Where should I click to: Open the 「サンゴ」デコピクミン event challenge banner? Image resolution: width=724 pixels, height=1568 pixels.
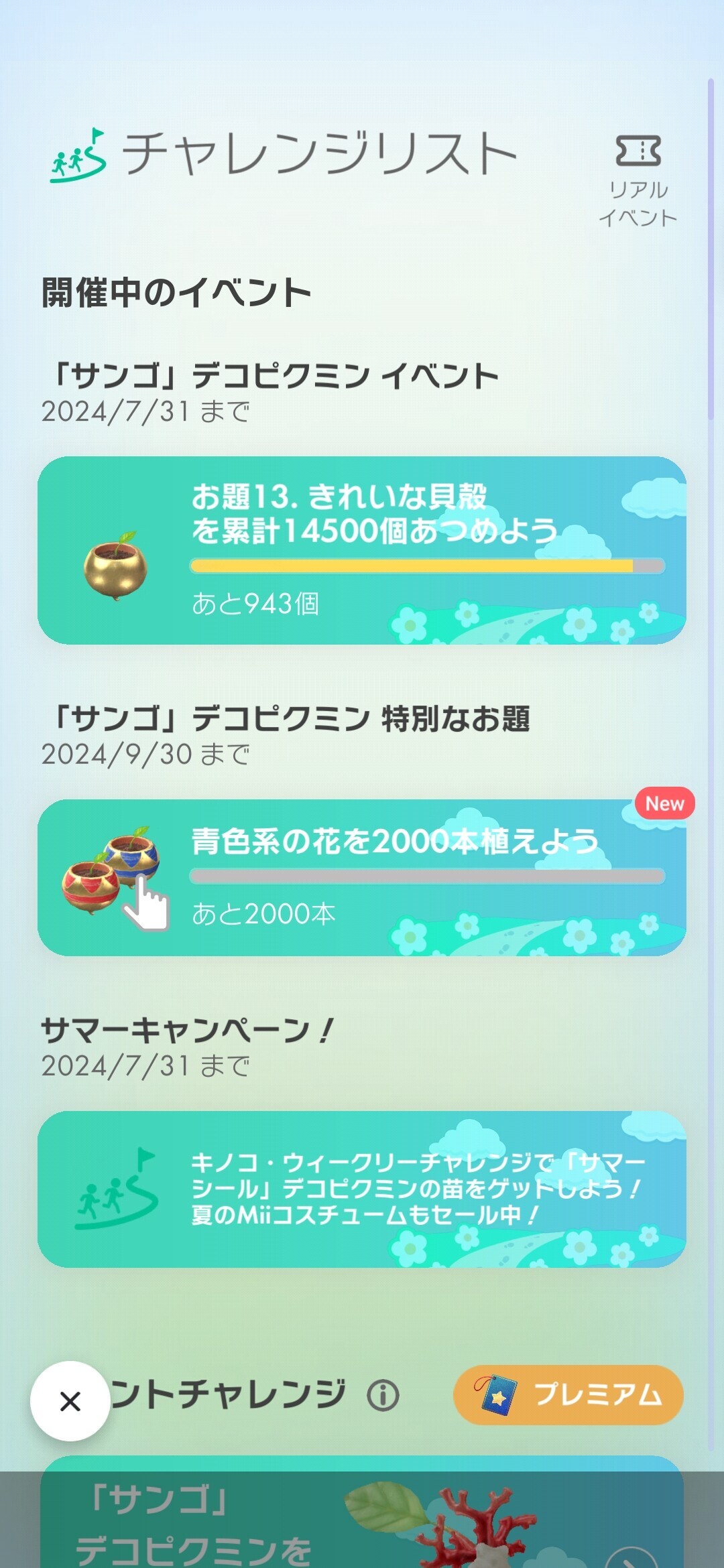(x=362, y=1512)
